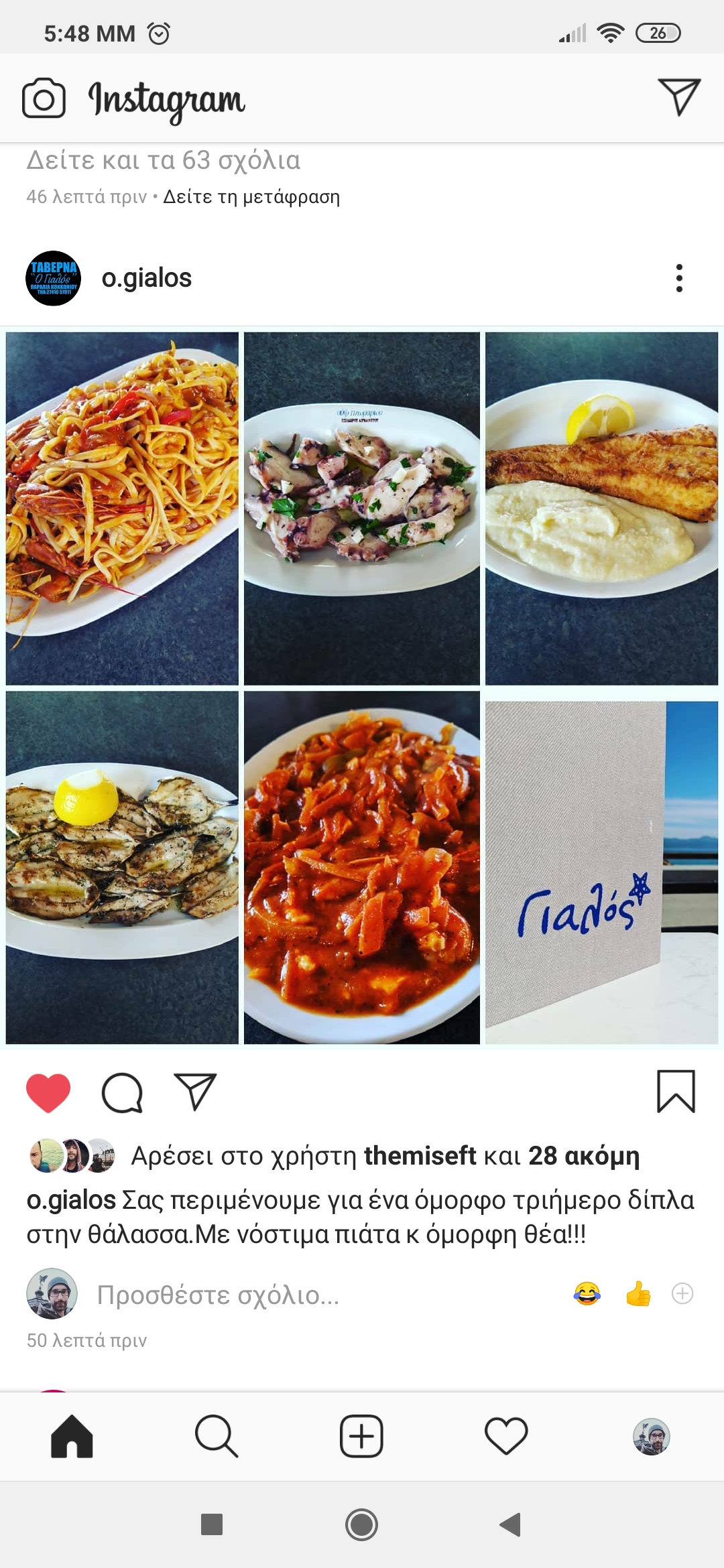Open comments on the o.gialos post
This screenshot has height=1568, width=724.
pyautogui.click(x=122, y=1093)
